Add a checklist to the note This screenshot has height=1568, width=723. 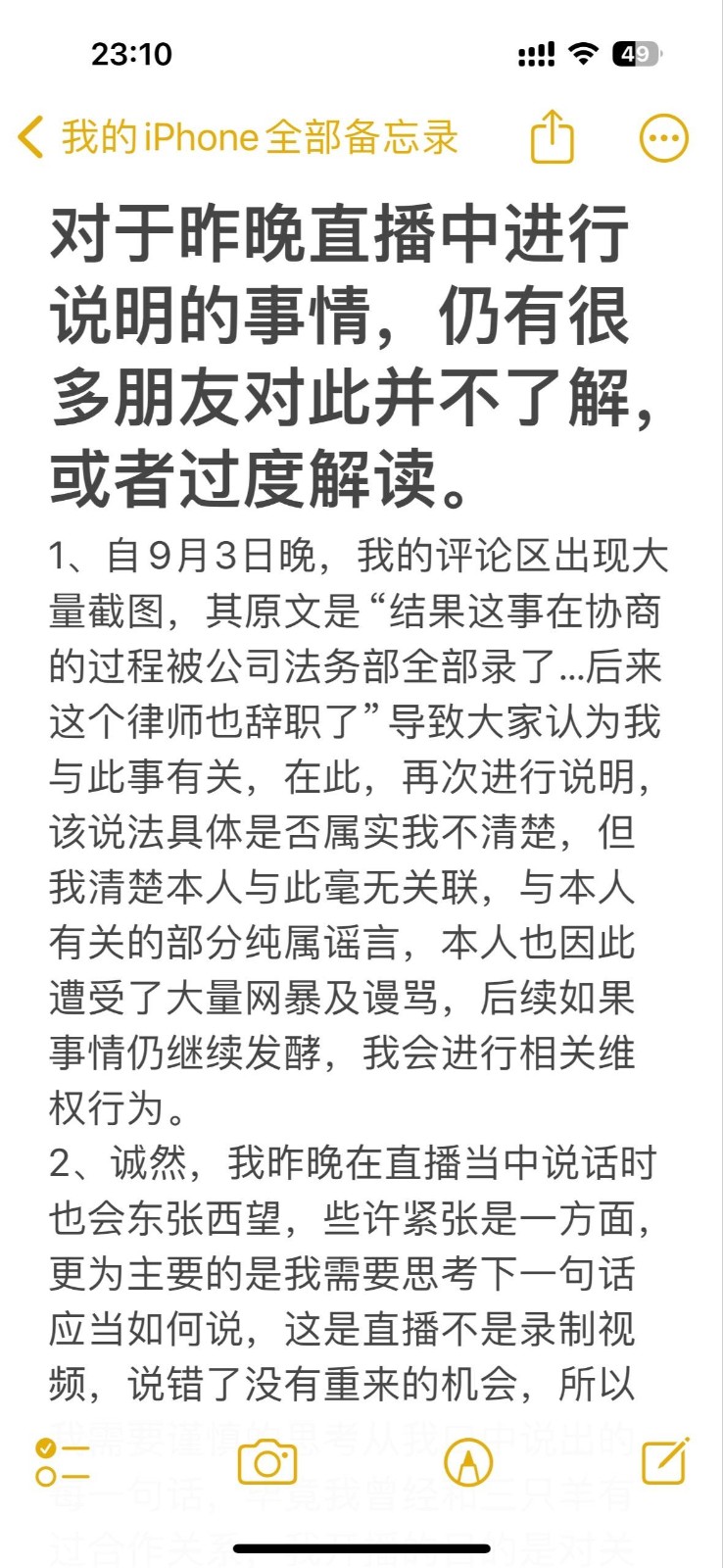point(62,1462)
